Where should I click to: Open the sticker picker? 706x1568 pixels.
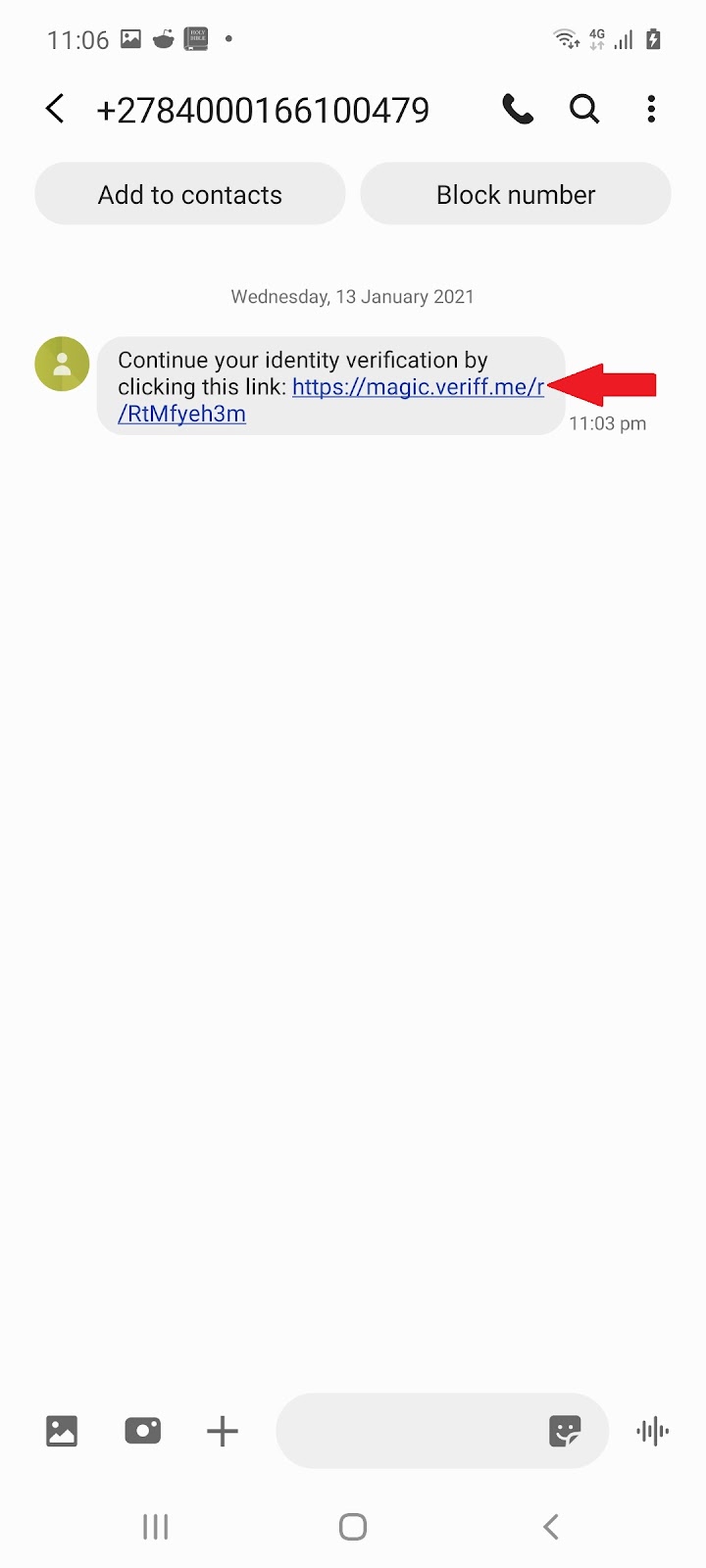click(x=565, y=1431)
